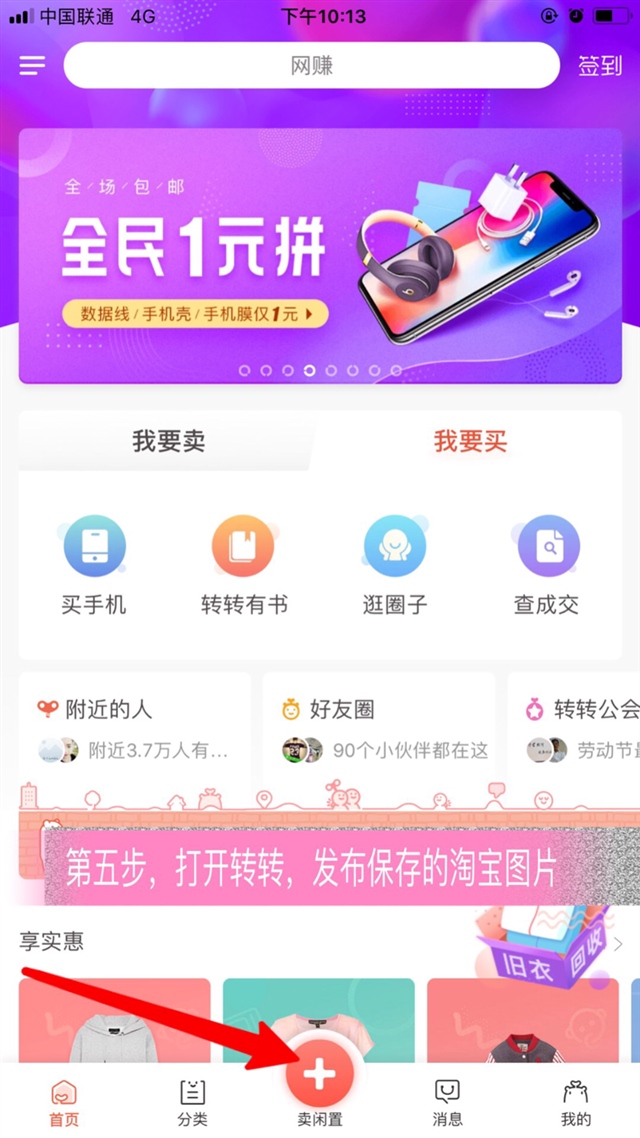640x1138 pixels.
Task: Open the hamburger menu icon
Action: coord(32,66)
